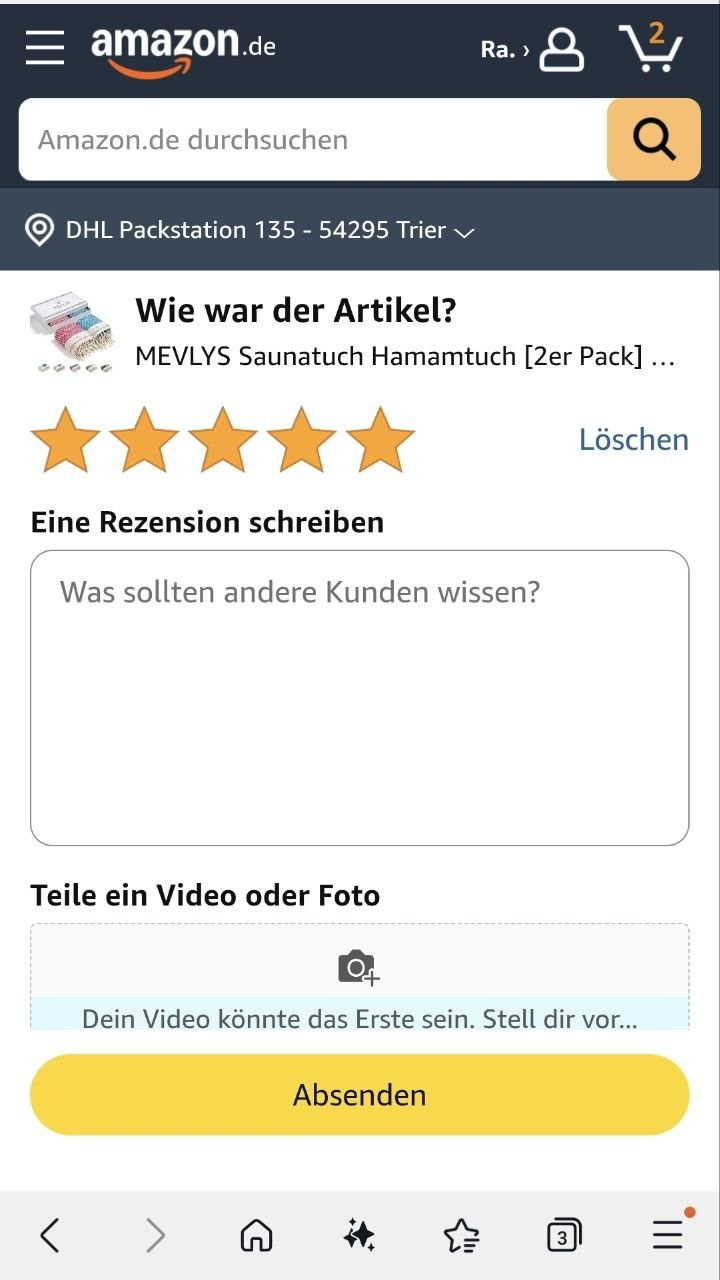Open the Amazon hamburger menu
The height and width of the screenshot is (1280, 720).
point(45,47)
